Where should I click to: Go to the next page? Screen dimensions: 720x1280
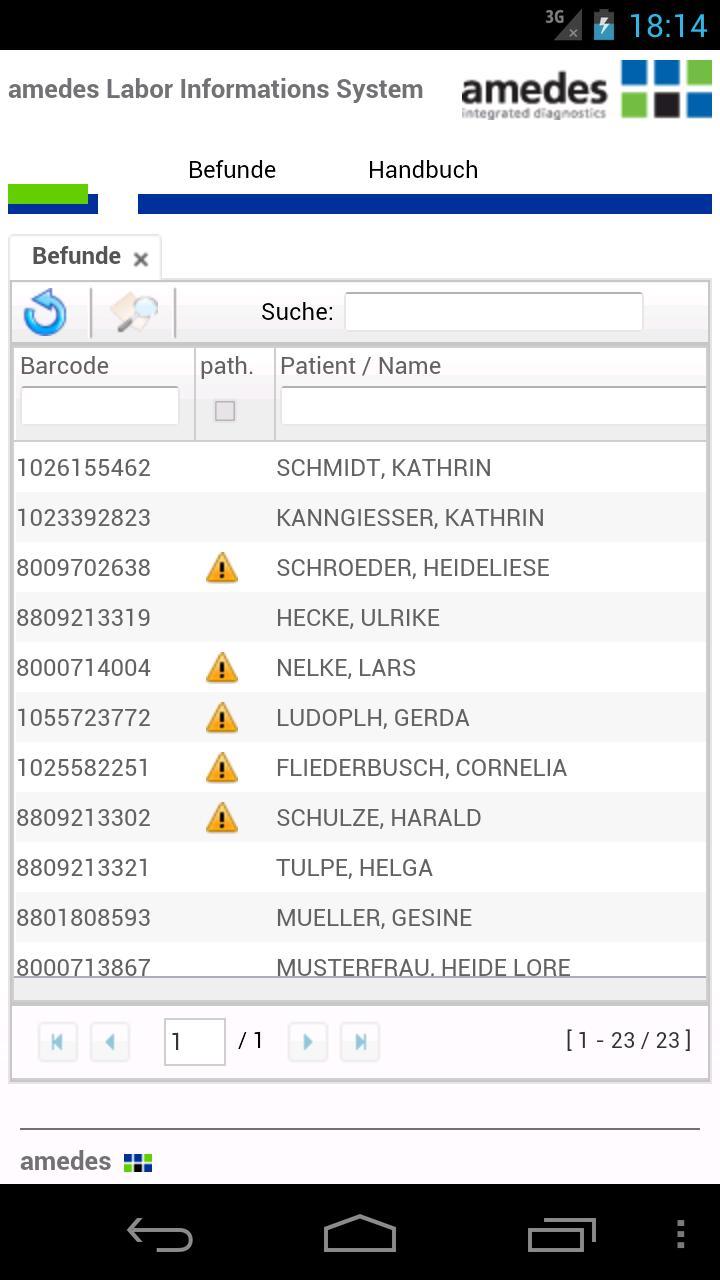(x=308, y=1042)
